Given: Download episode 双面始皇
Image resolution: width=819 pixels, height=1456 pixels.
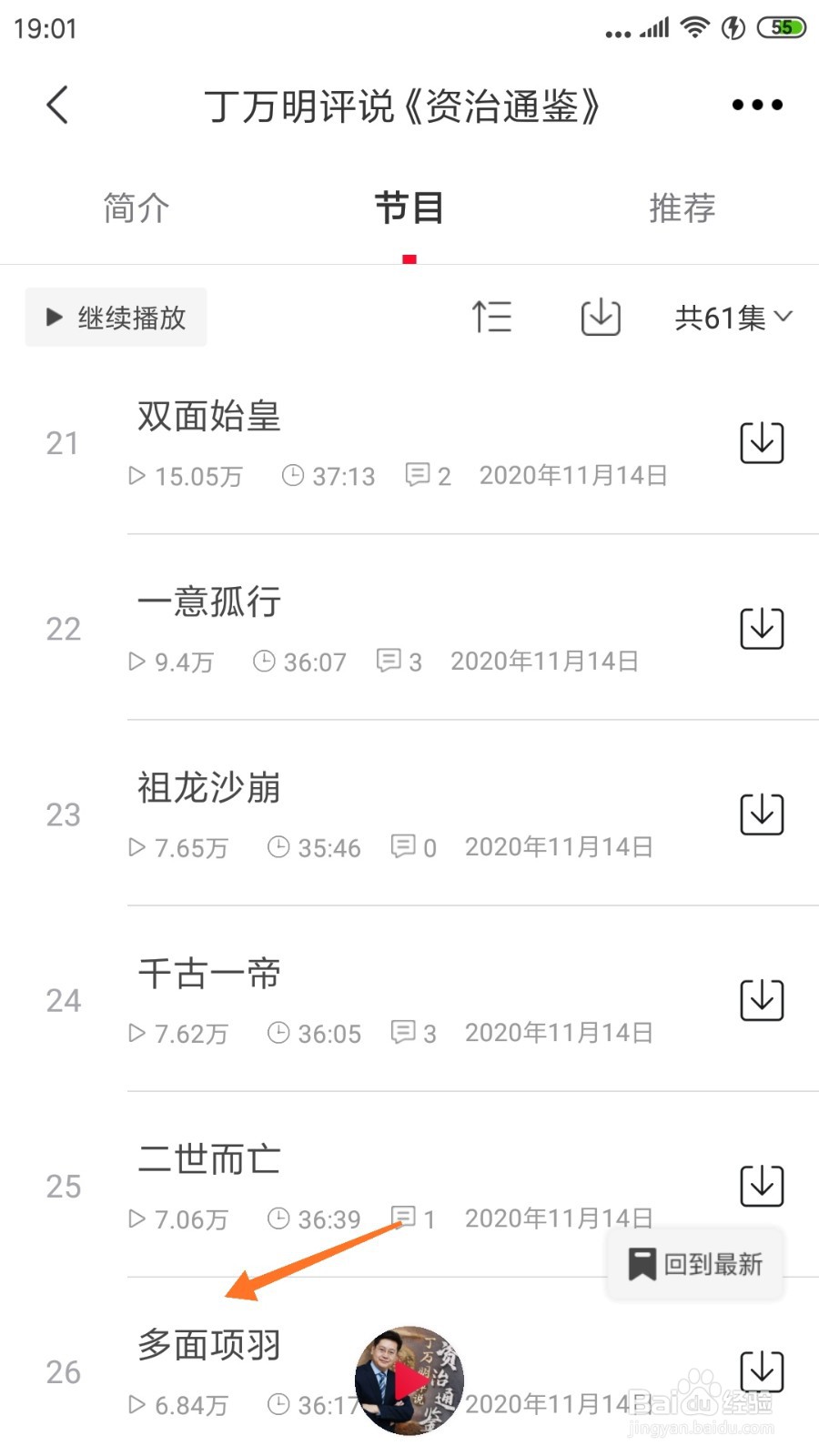Looking at the screenshot, I should [762, 443].
